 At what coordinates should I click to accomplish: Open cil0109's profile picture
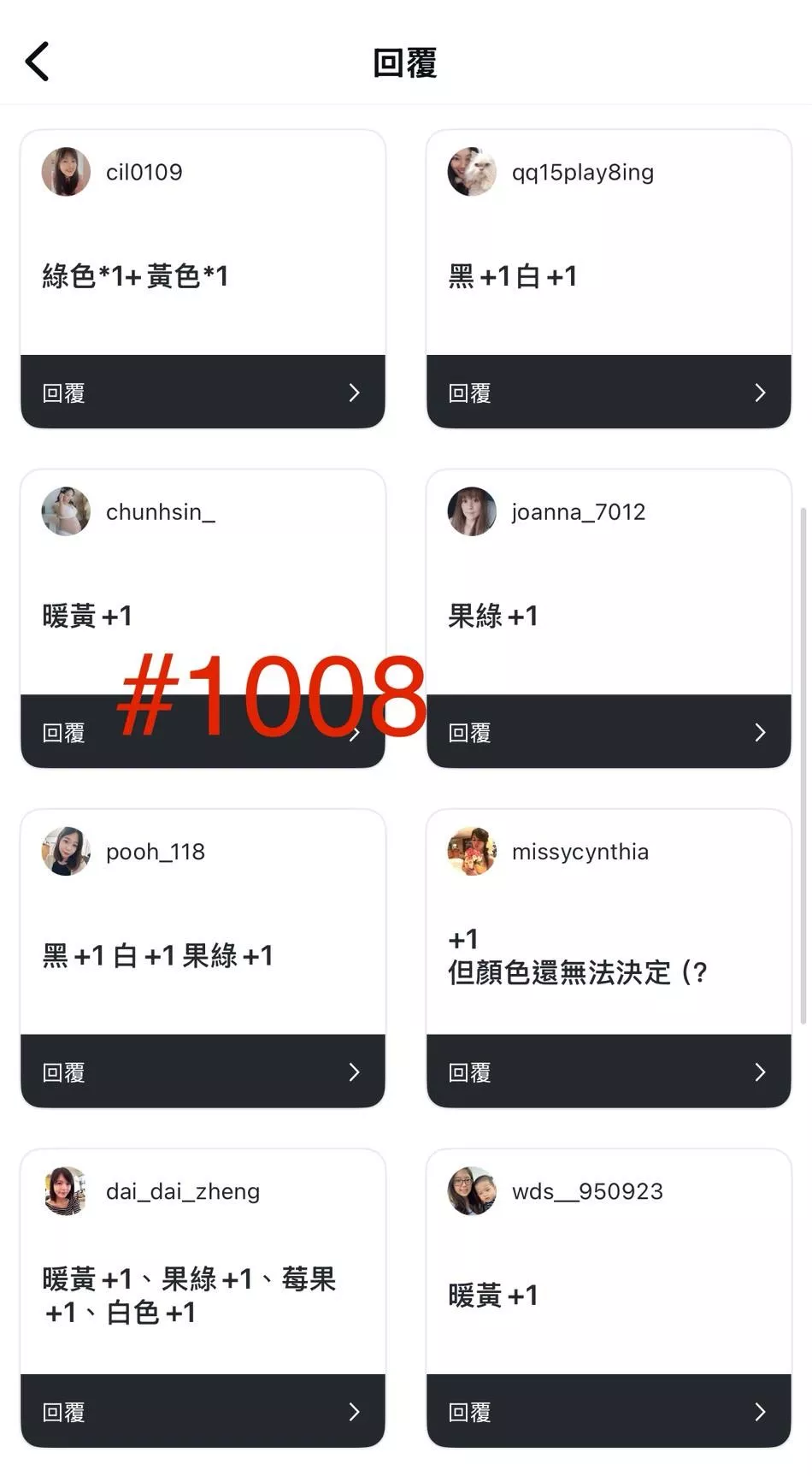tap(66, 172)
